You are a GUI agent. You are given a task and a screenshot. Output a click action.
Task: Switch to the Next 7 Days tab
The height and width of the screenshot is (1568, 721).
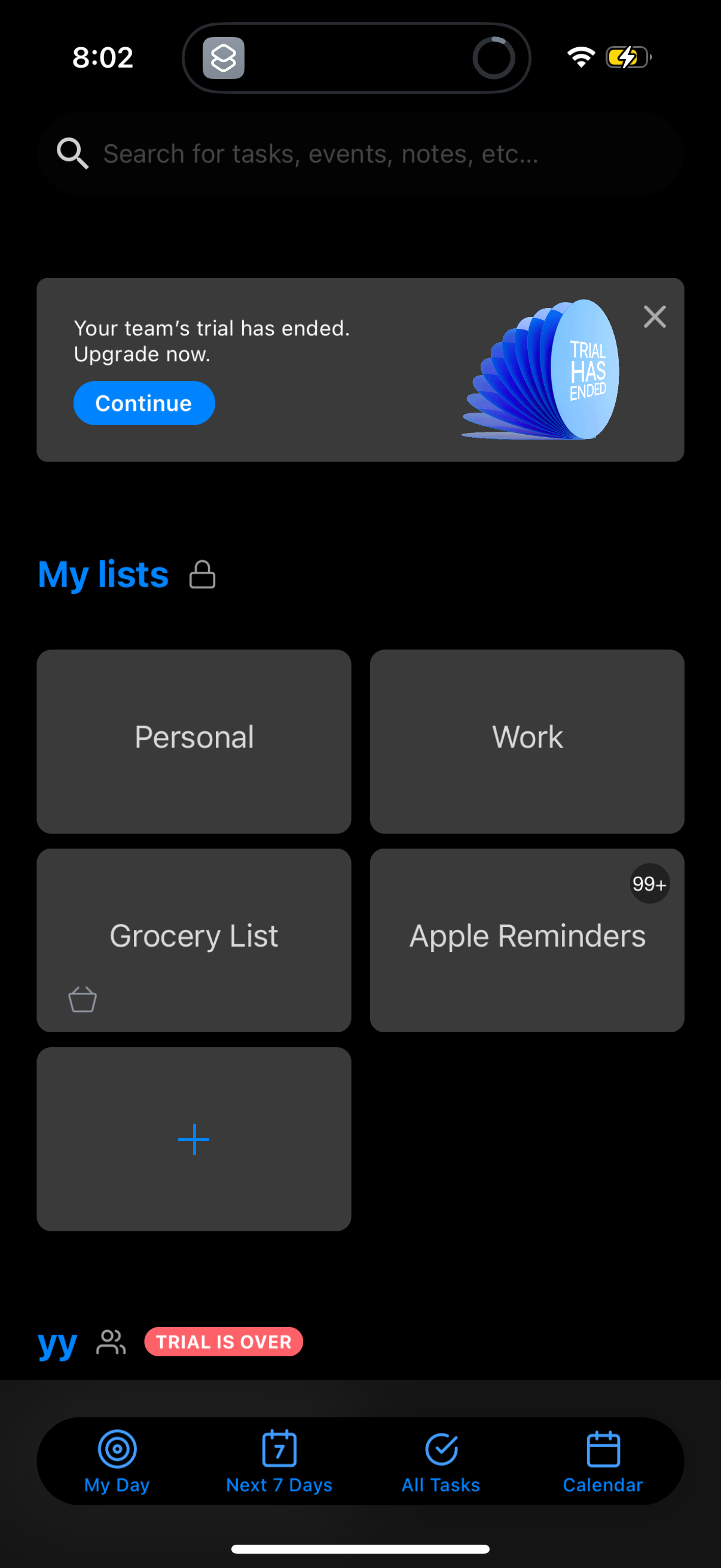(279, 1448)
